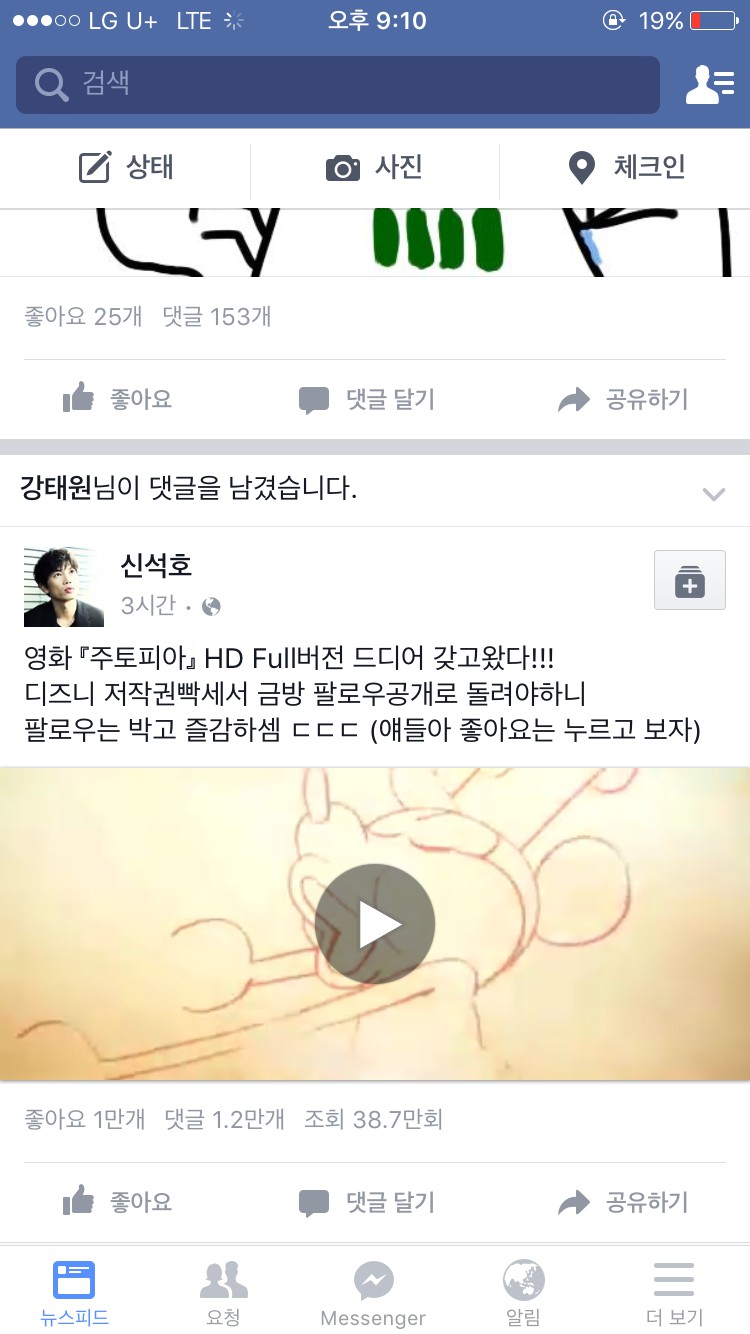Open the Messenger tab
Screen dimensions: 750x1334
tap(373, 1292)
